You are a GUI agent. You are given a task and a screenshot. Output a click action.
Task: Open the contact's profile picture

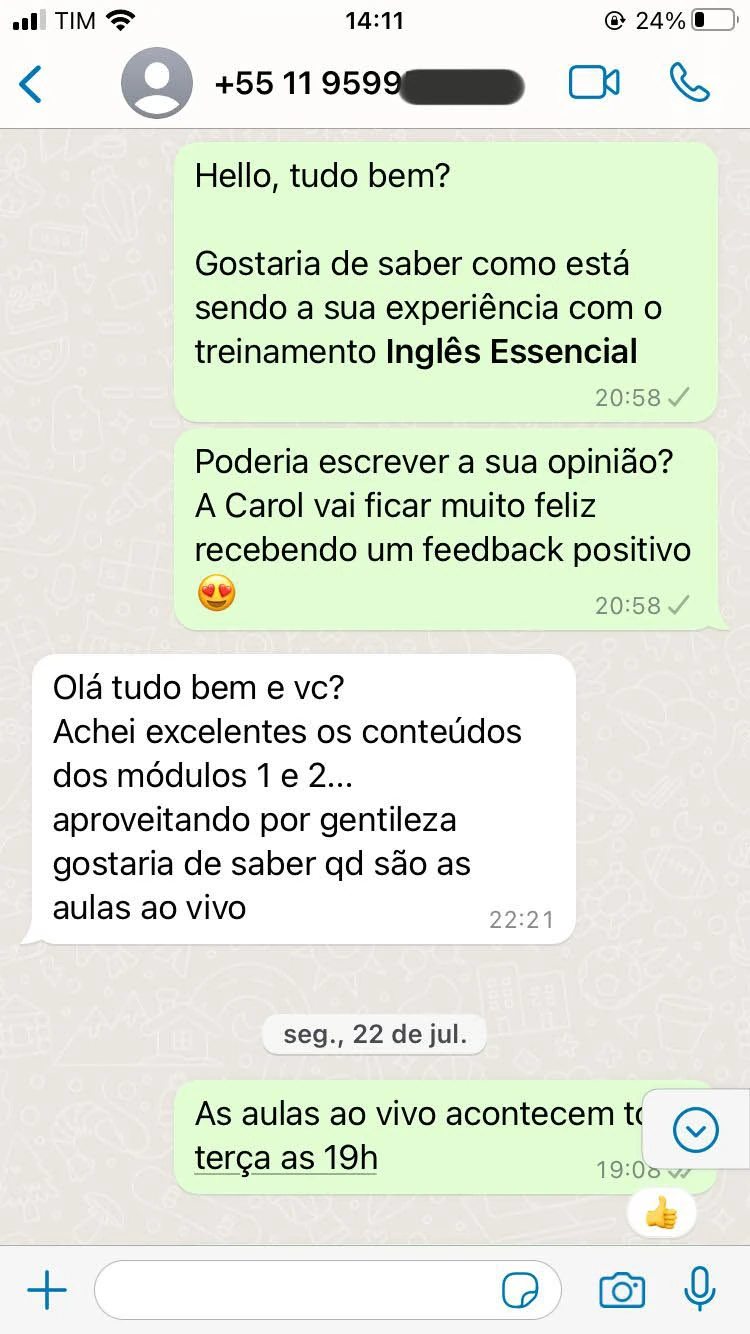click(157, 84)
